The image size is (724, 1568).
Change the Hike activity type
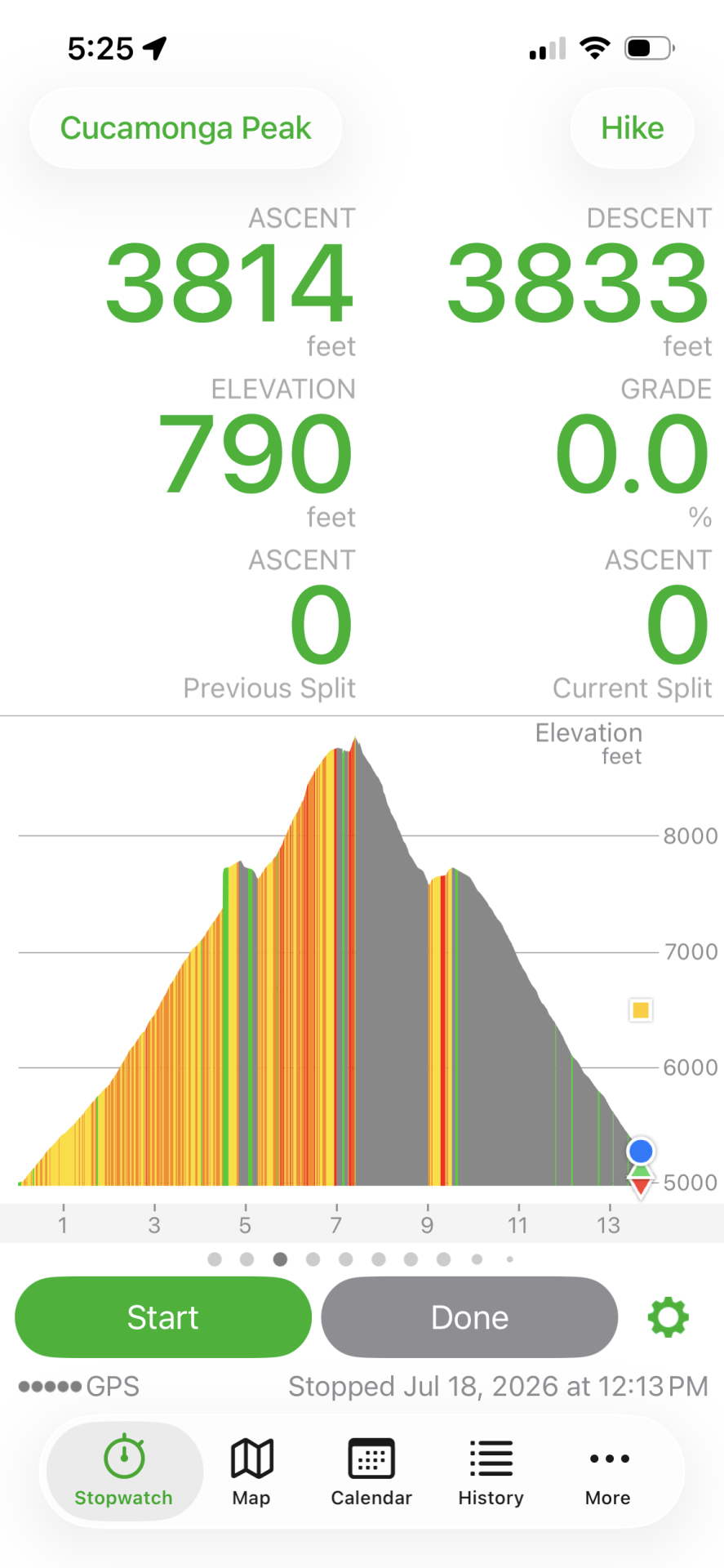632,128
